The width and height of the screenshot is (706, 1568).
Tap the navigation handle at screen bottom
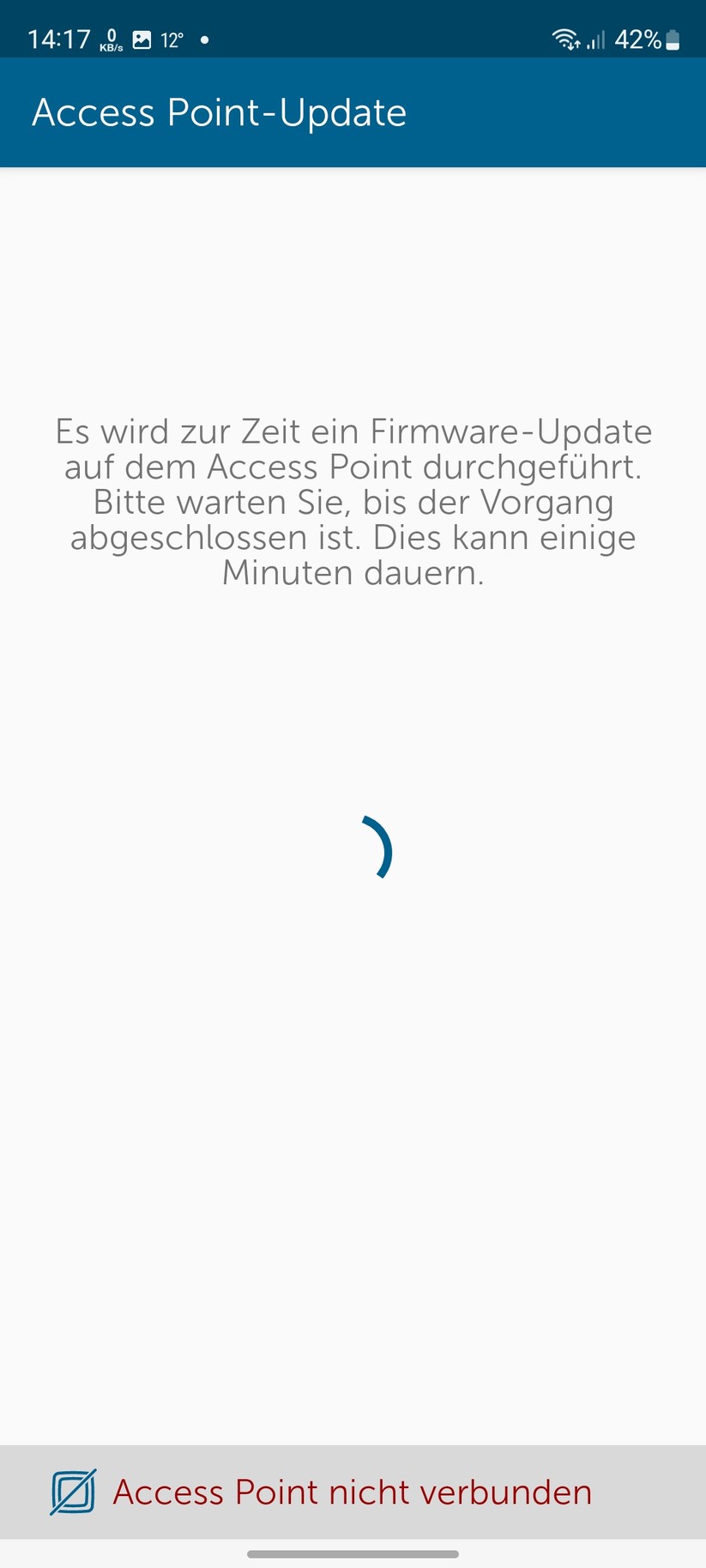click(x=353, y=1547)
